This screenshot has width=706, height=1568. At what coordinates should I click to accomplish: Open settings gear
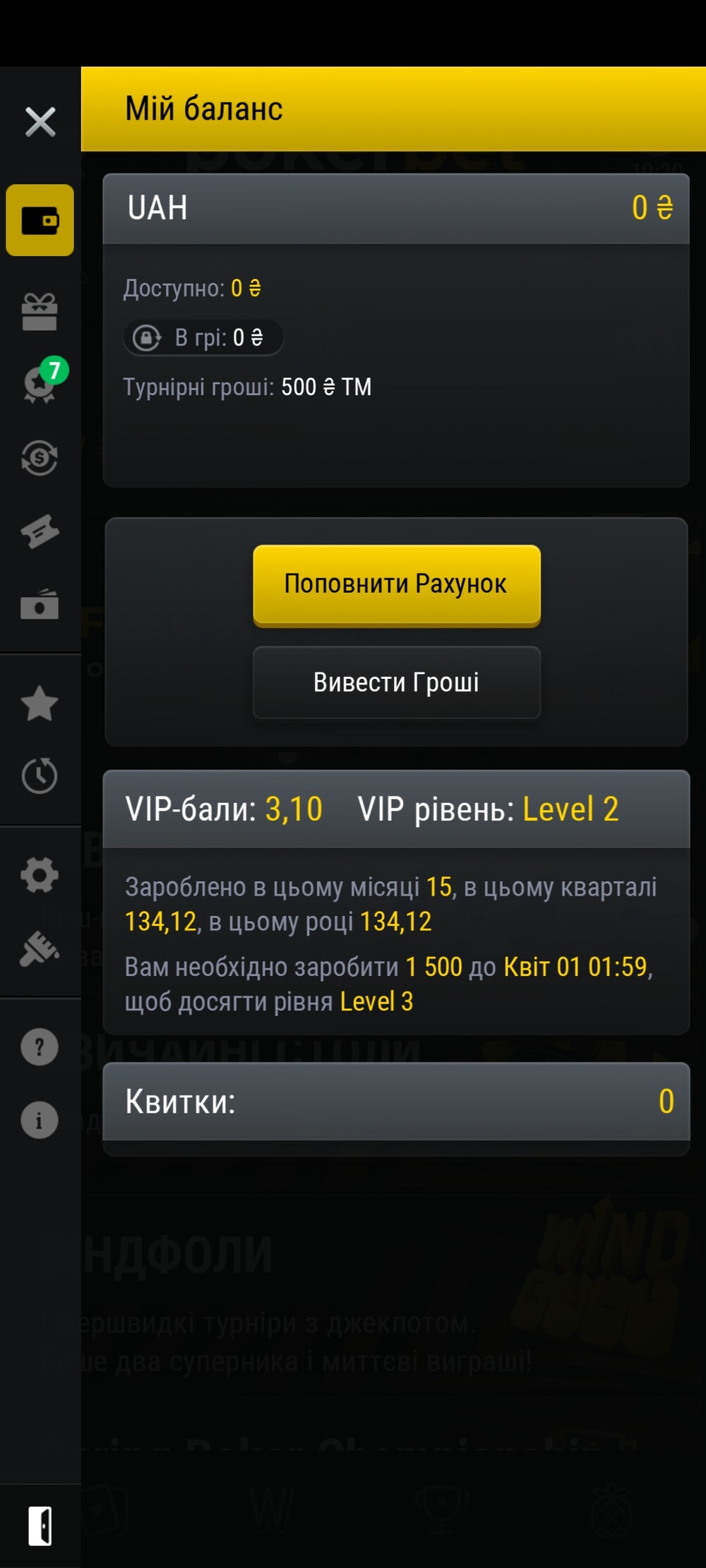(x=40, y=875)
